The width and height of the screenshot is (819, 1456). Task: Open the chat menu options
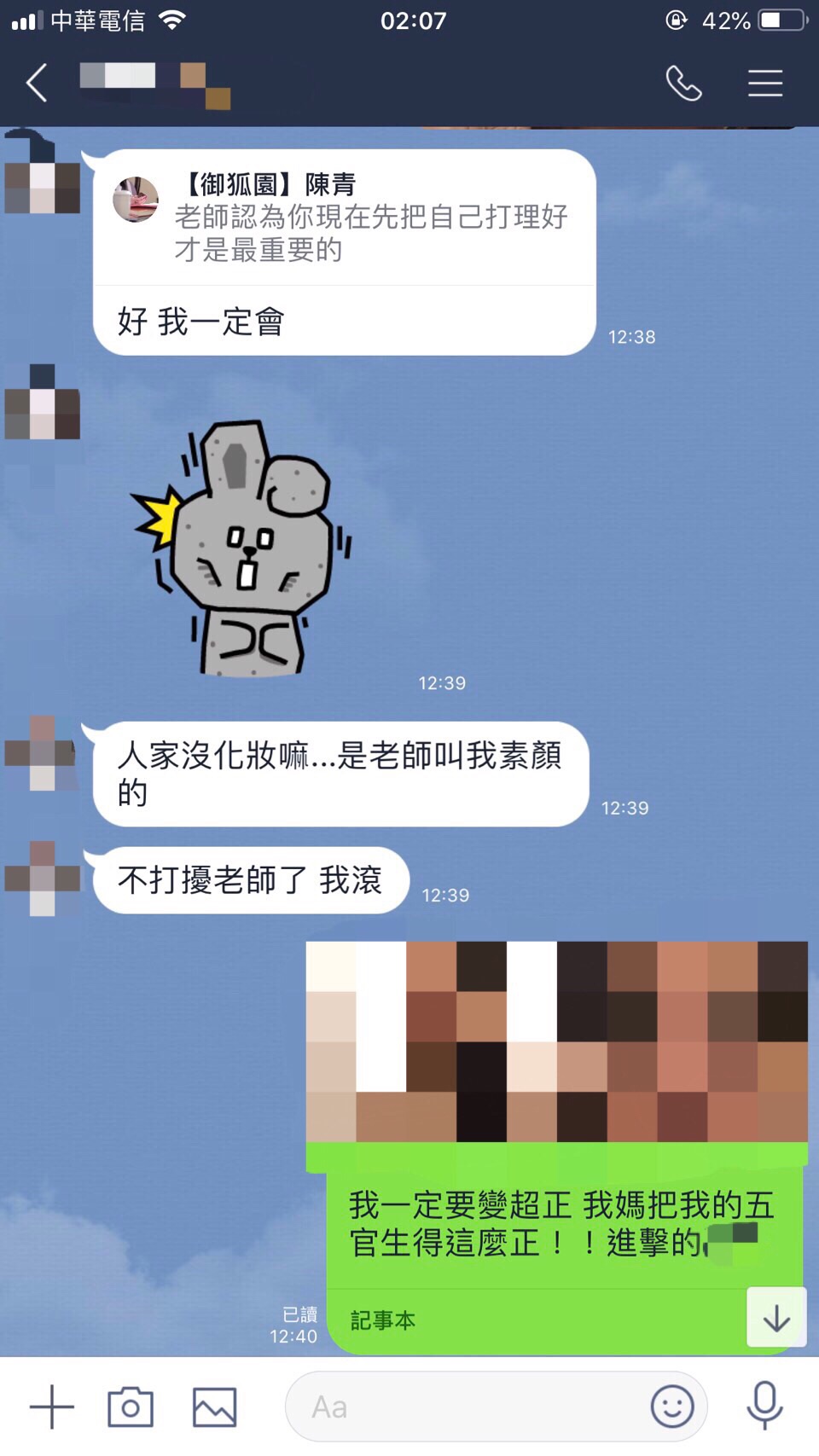click(764, 84)
